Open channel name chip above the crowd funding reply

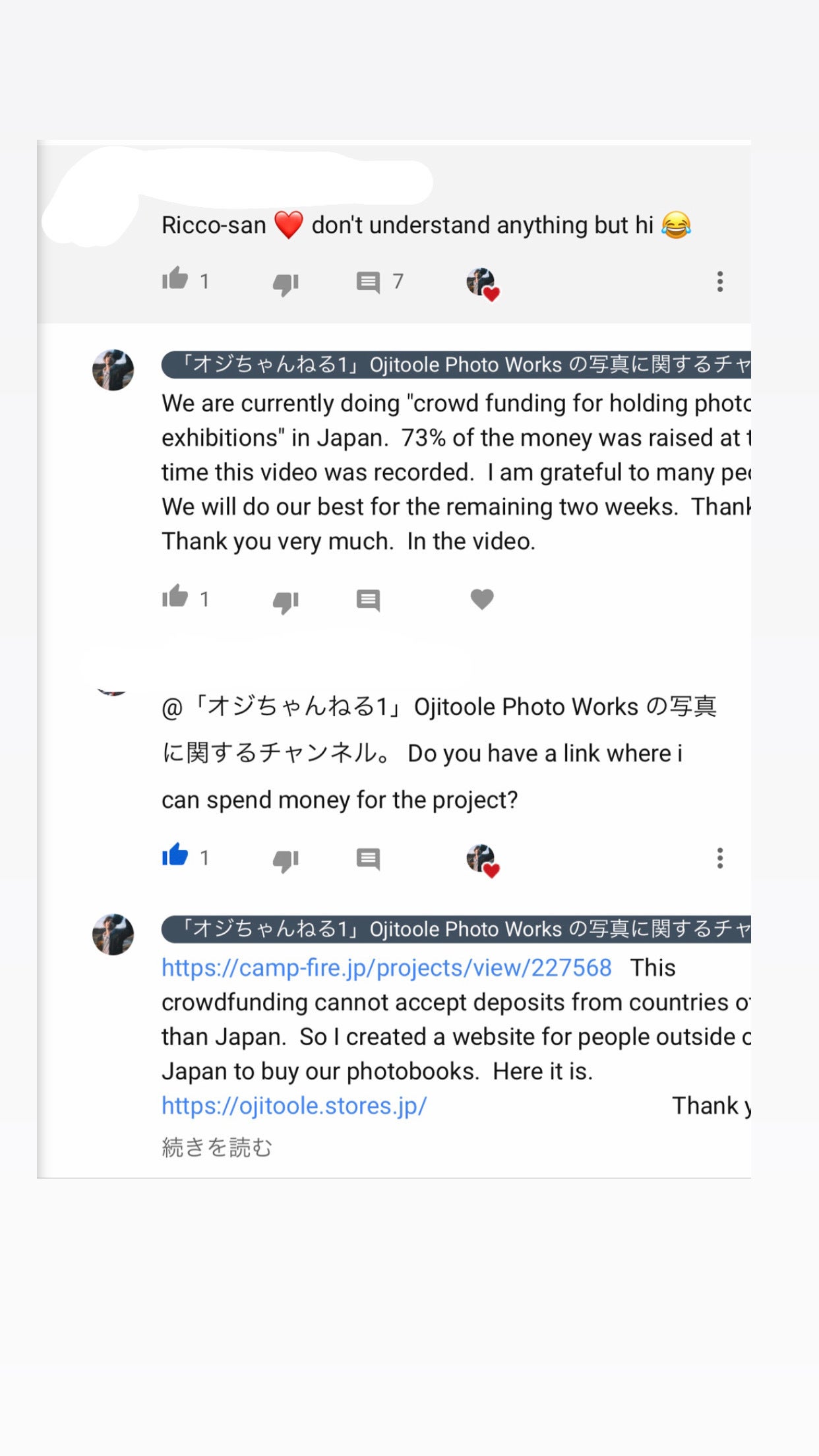[455, 365]
